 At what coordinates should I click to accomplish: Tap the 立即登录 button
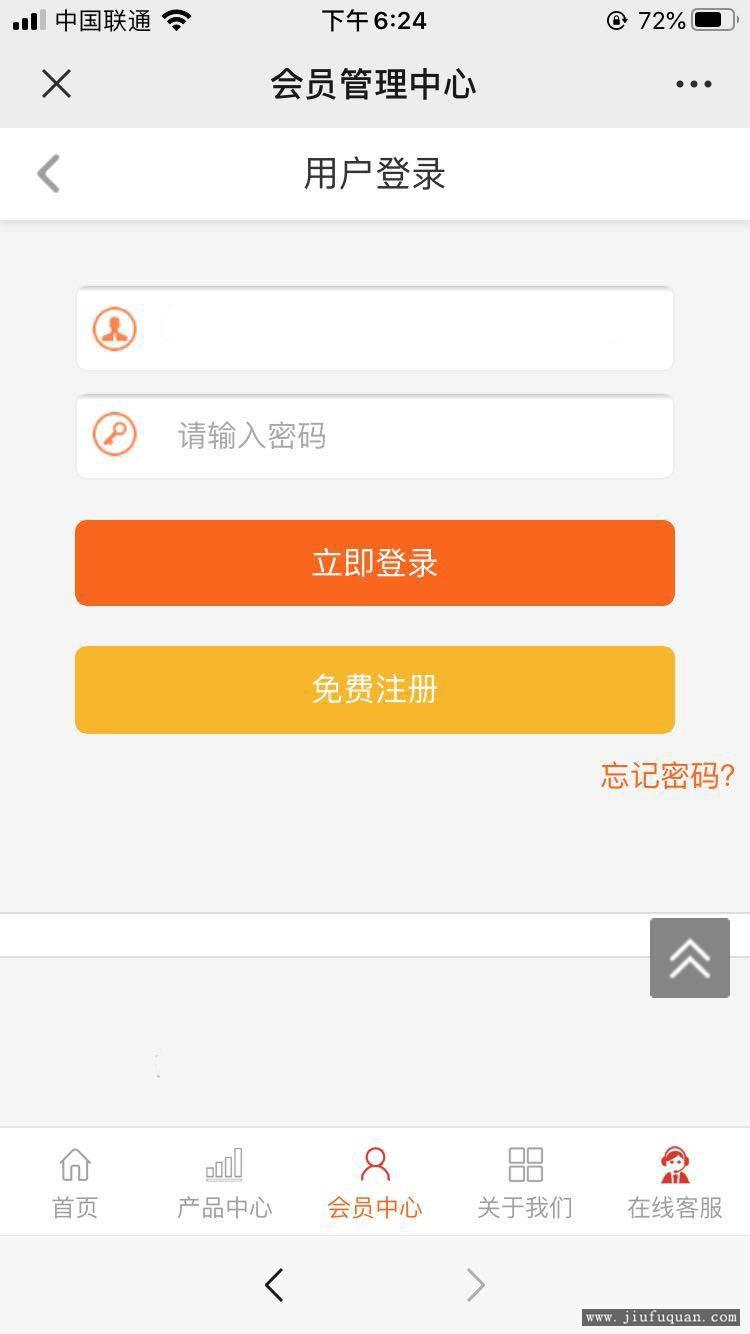(375, 563)
